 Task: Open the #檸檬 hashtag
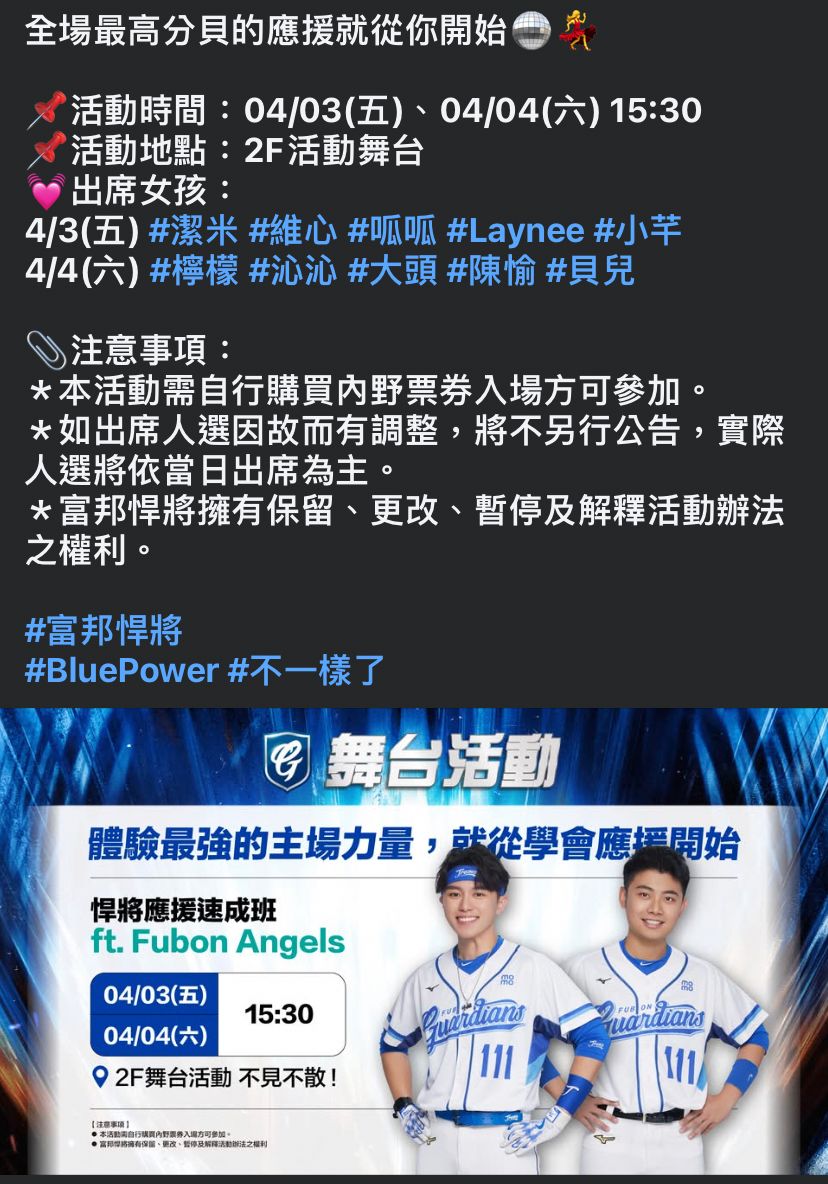pyautogui.click(x=193, y=271)
